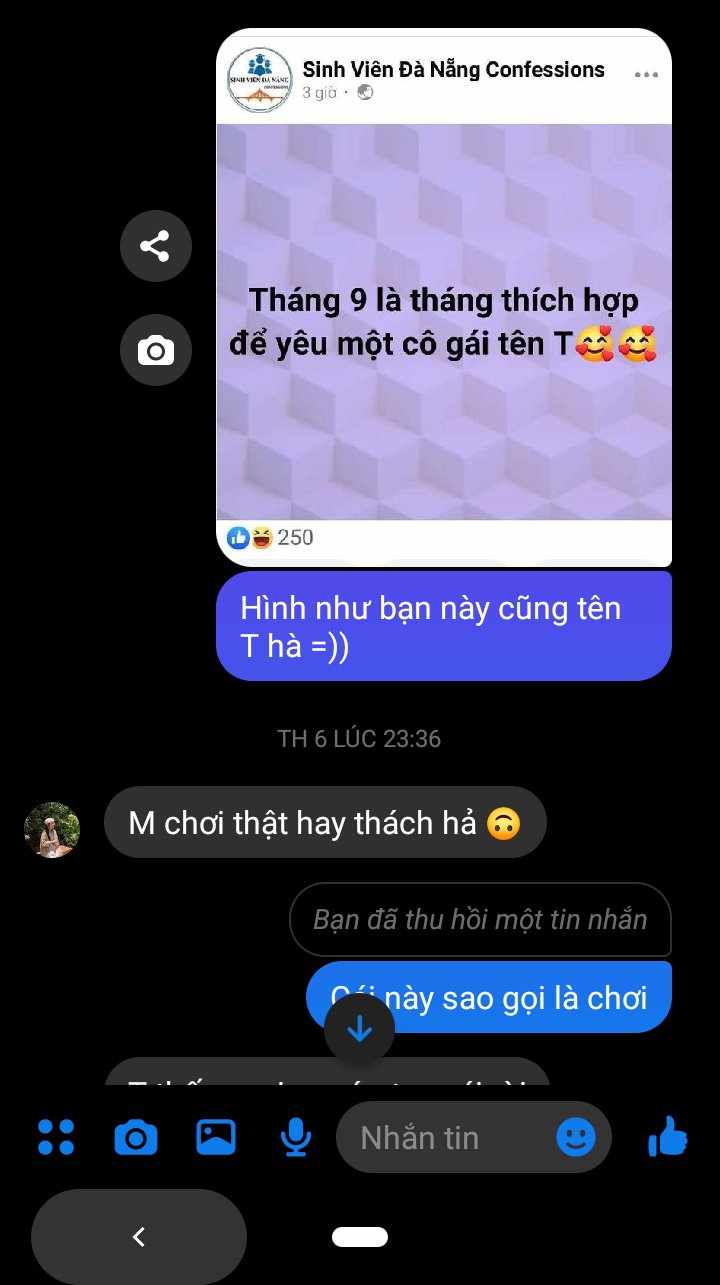Open the emoji picker smiley
This screenshot has height=1285, width=720.
coord(575,1137)
